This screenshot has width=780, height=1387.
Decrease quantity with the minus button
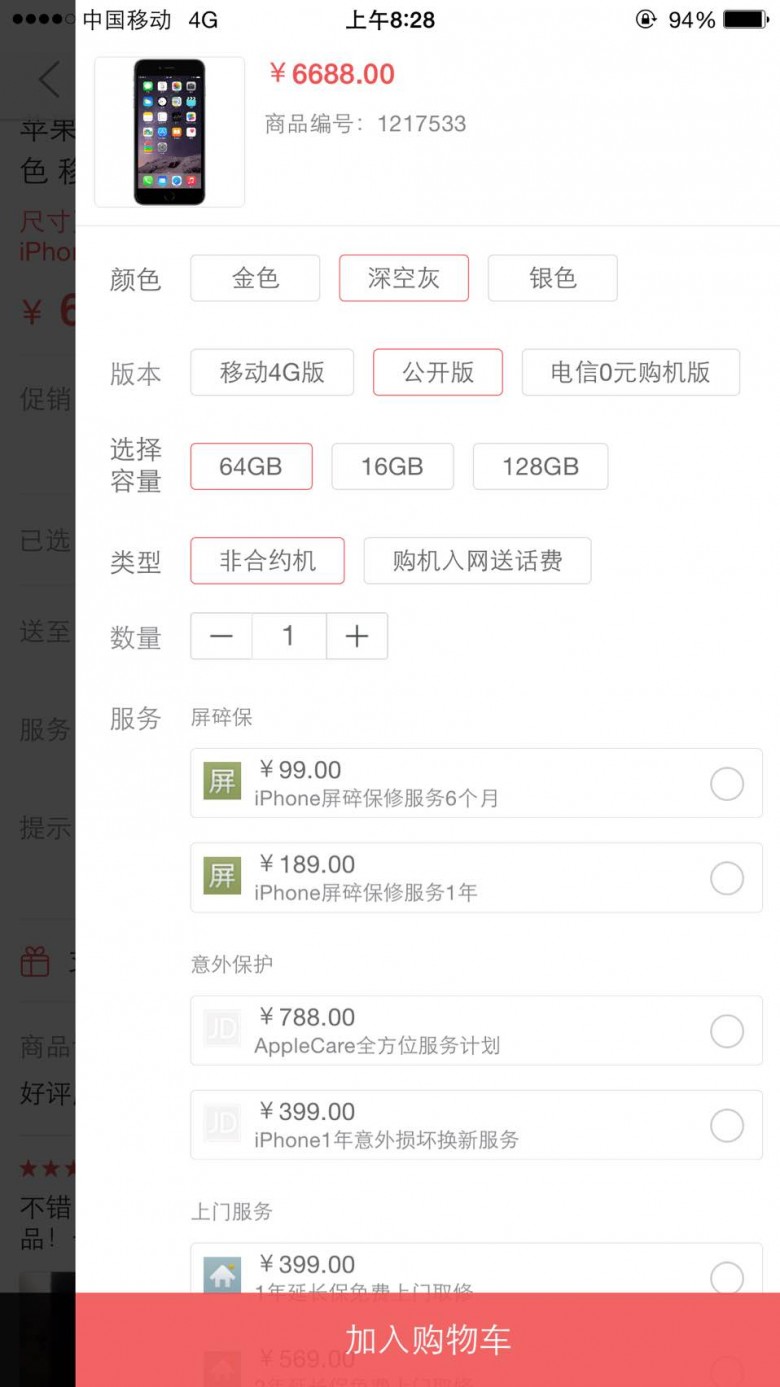pyautogui.click(x=222, y=636)
